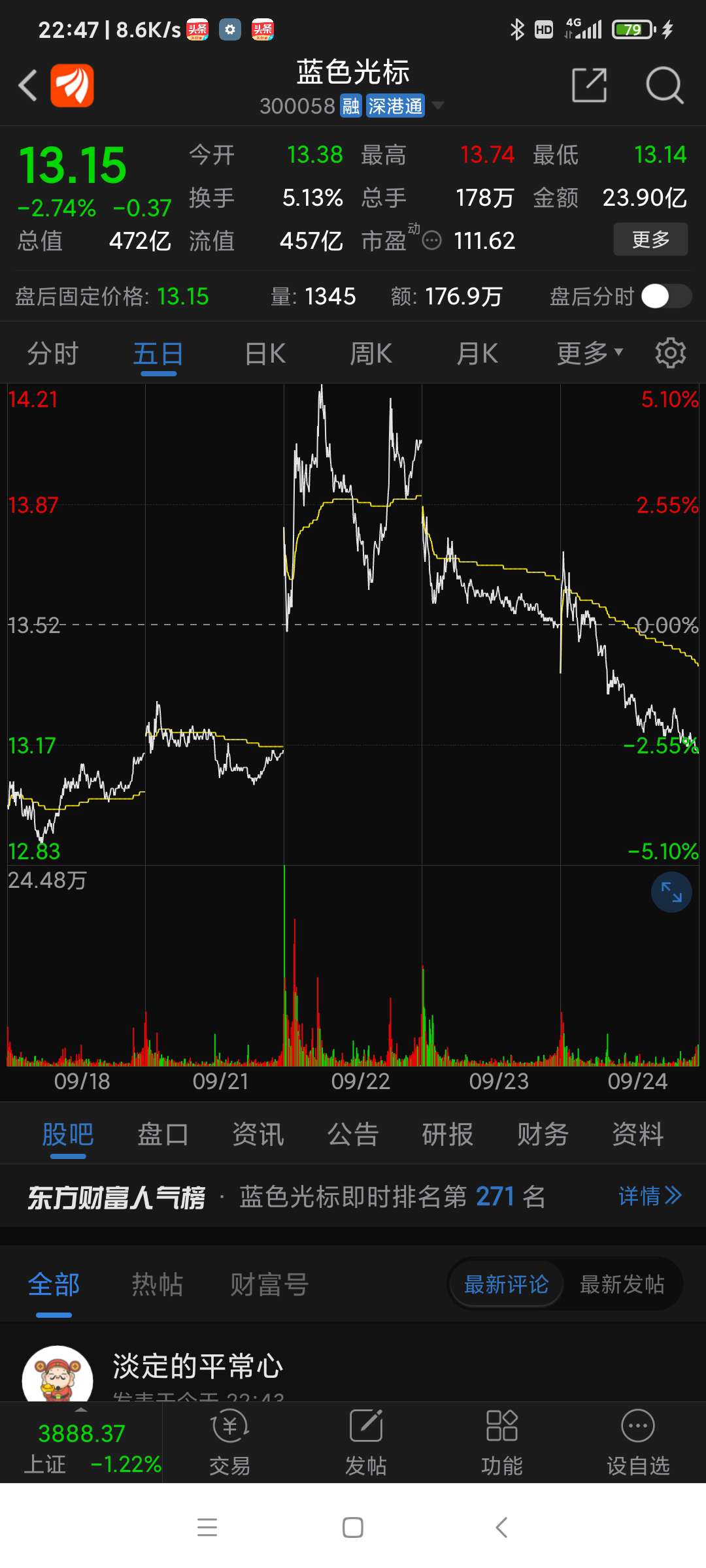Toggle the 盘后分时 switch
Viewport: 706px width, 1568px height.
tap(666, 296)
